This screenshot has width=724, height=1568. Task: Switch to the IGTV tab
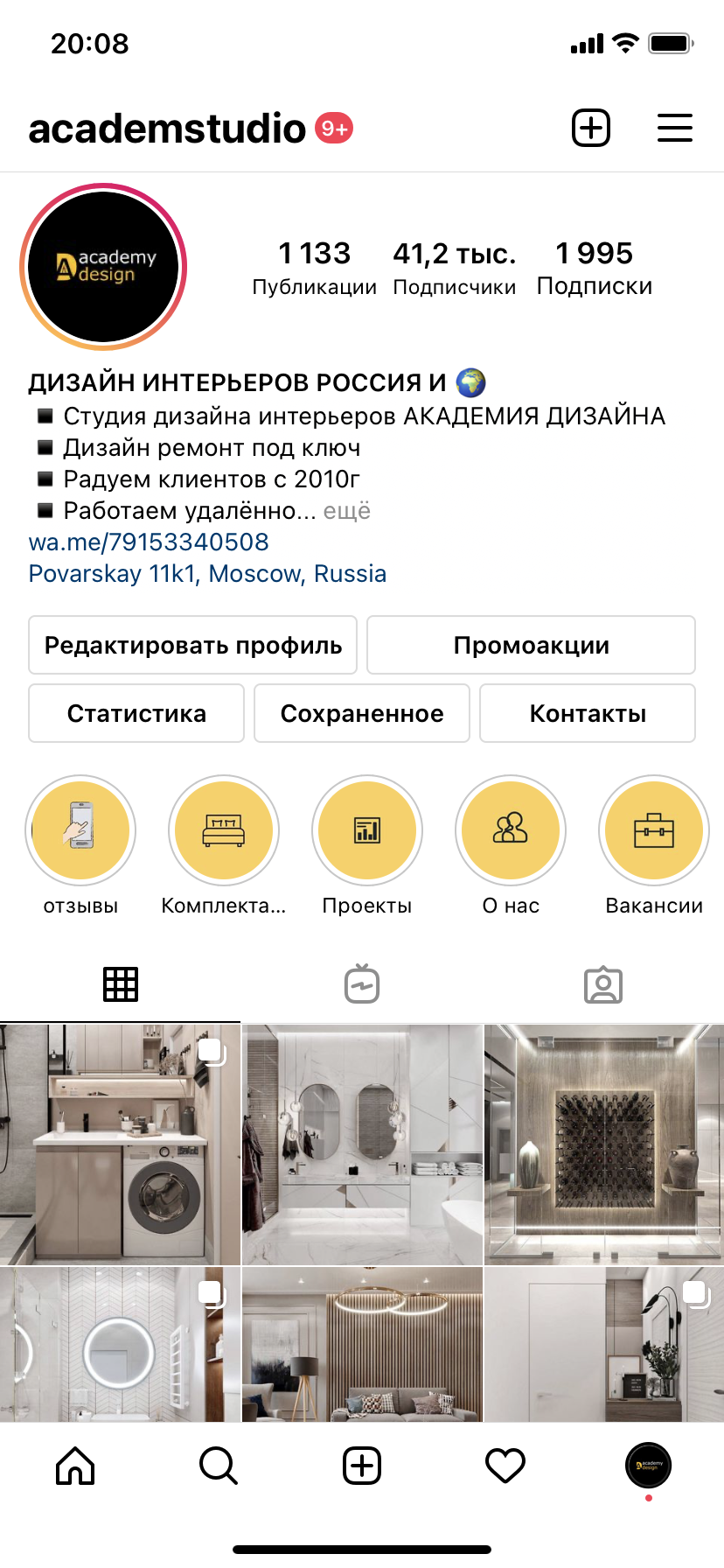362,984
